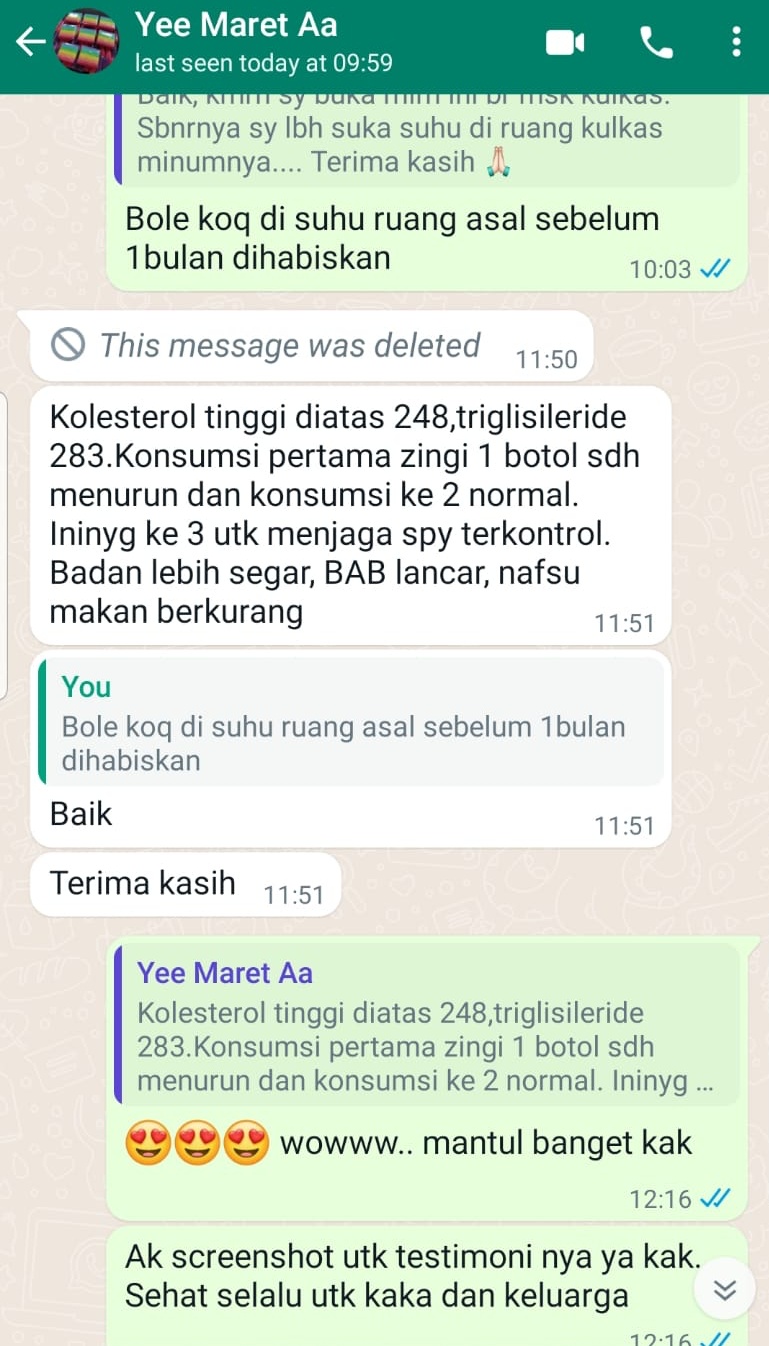
Task: Open Yee Maret Aa's profile picture
Action: pyautogui.click(x=87, y=42)
